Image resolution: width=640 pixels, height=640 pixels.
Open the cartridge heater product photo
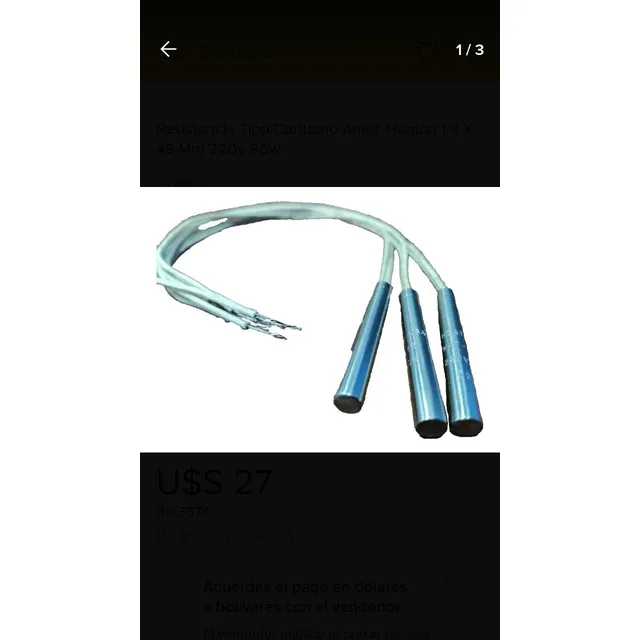point(320,319)
